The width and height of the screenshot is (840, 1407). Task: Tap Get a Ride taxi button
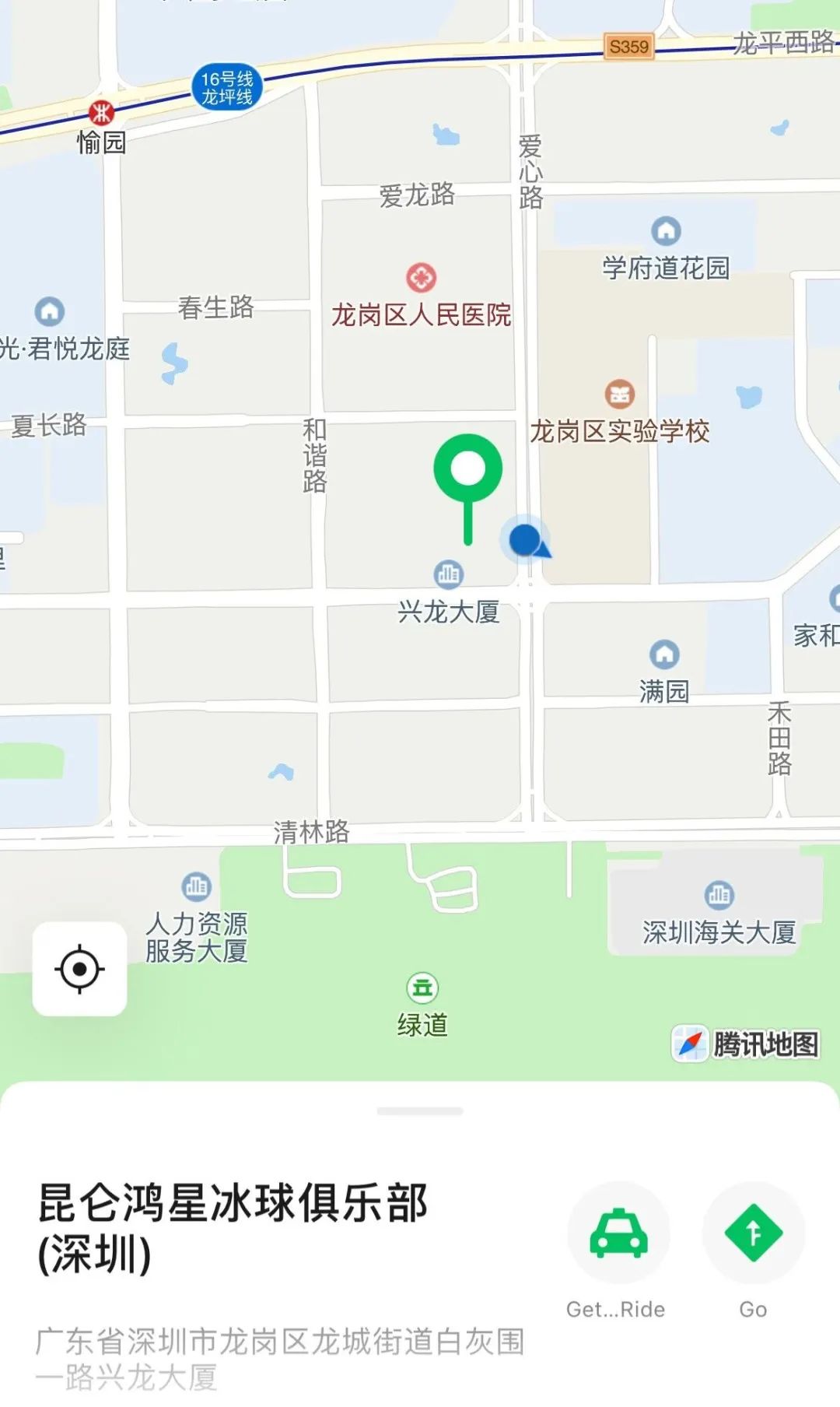click(x=618, y=1233)
